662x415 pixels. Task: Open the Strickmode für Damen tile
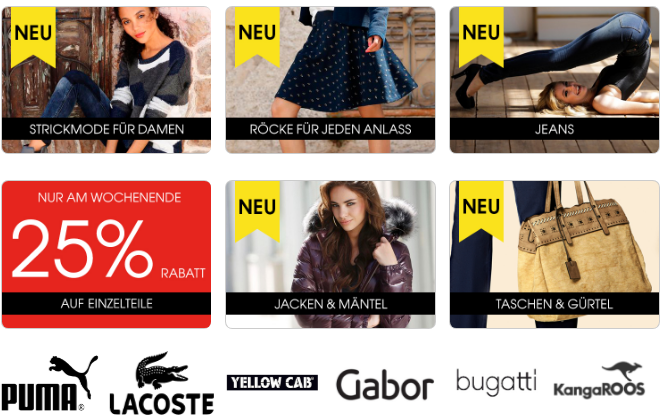(106, 80)
